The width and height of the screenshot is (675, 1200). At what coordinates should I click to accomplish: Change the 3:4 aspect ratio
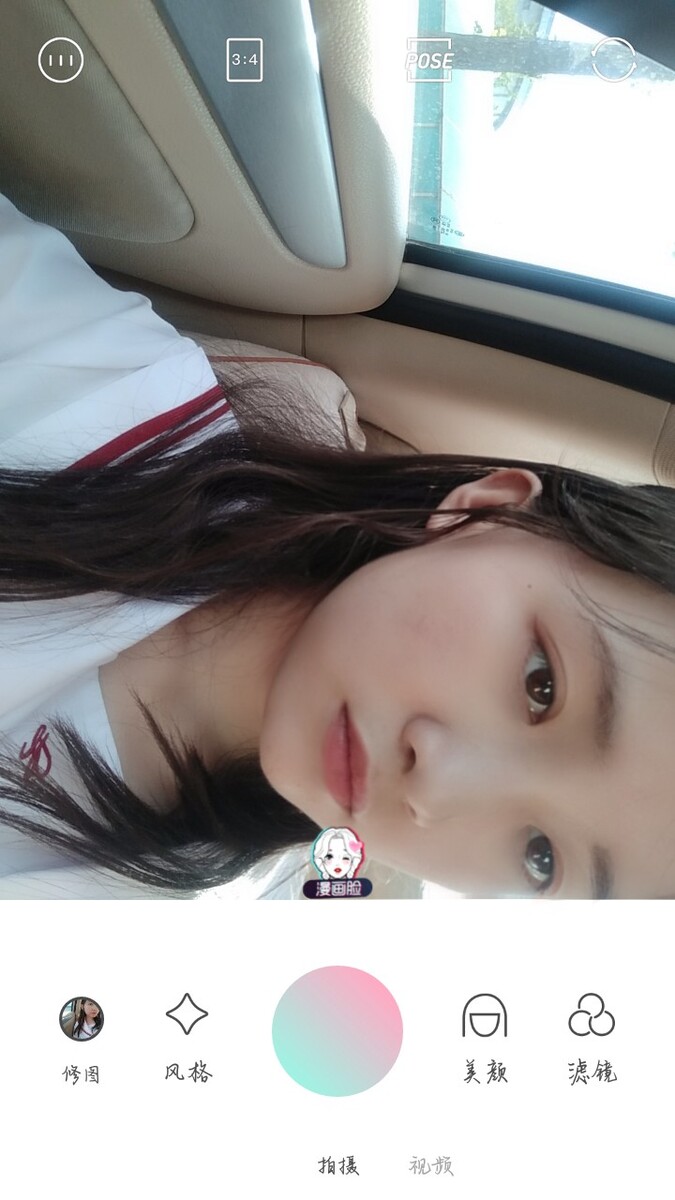(245, 60)
